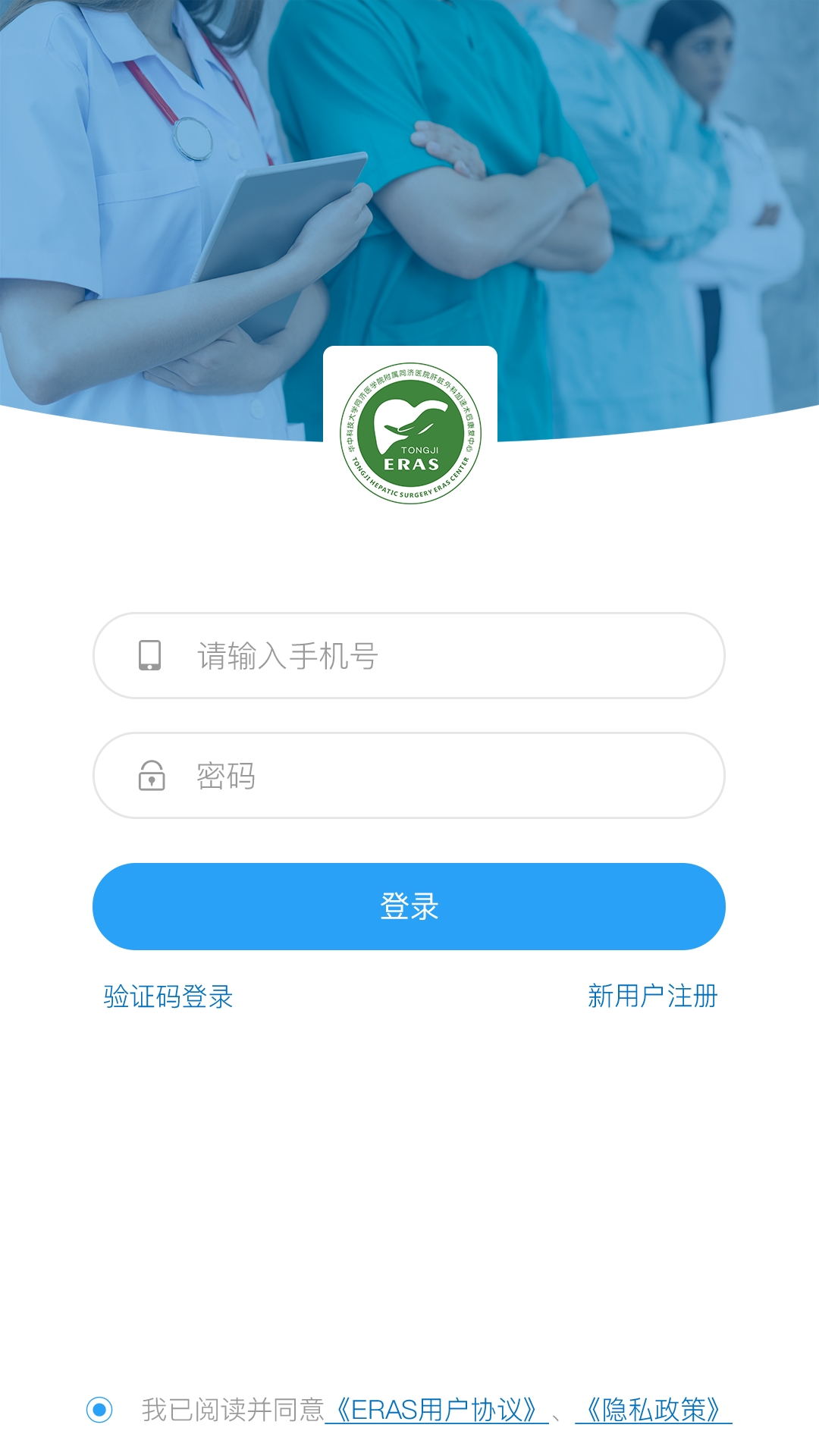The width and height of the screenshot is (819, 1456).
Task: Tap the blue 登录 login button
Action: pyautogui.click(x=409, y=906)
